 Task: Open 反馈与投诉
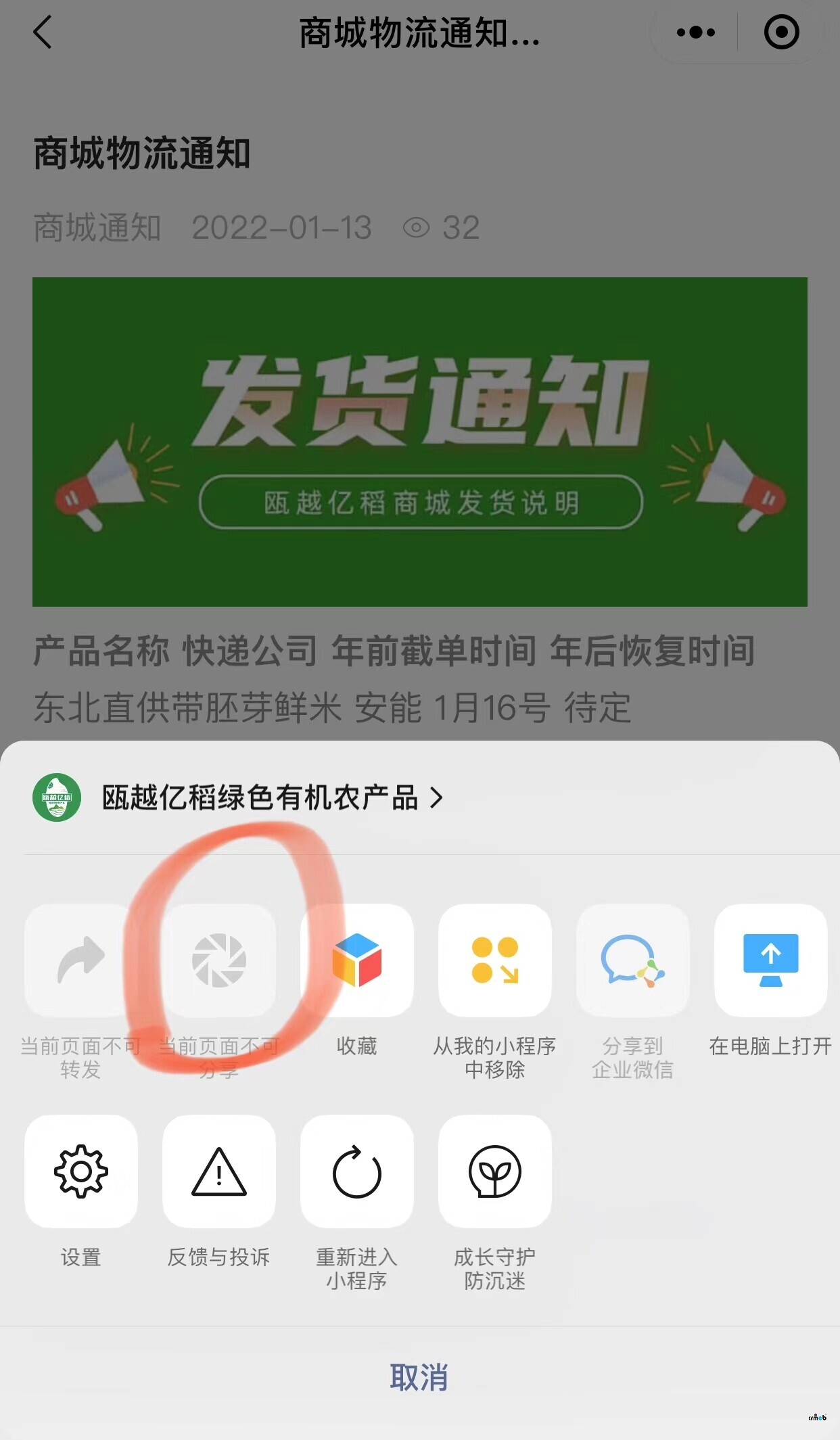pyautogui.click(x=219, y=1171)
